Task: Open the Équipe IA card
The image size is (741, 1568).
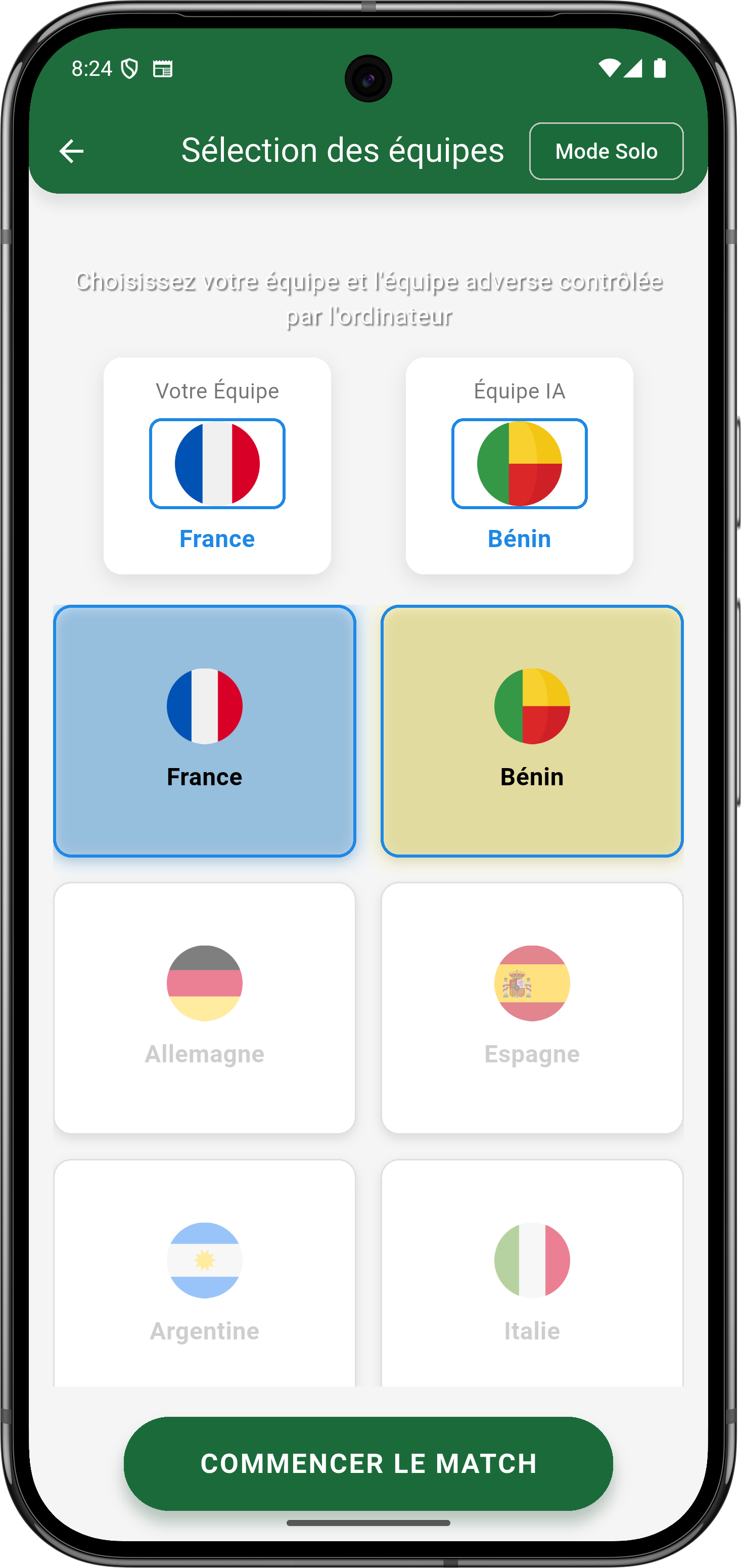Action: [519, 466]
